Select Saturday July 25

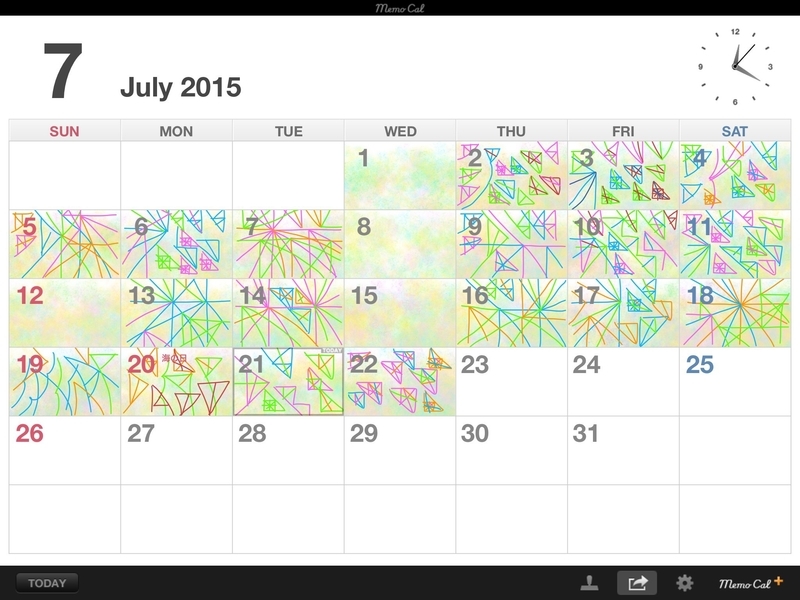coord(735,382)
